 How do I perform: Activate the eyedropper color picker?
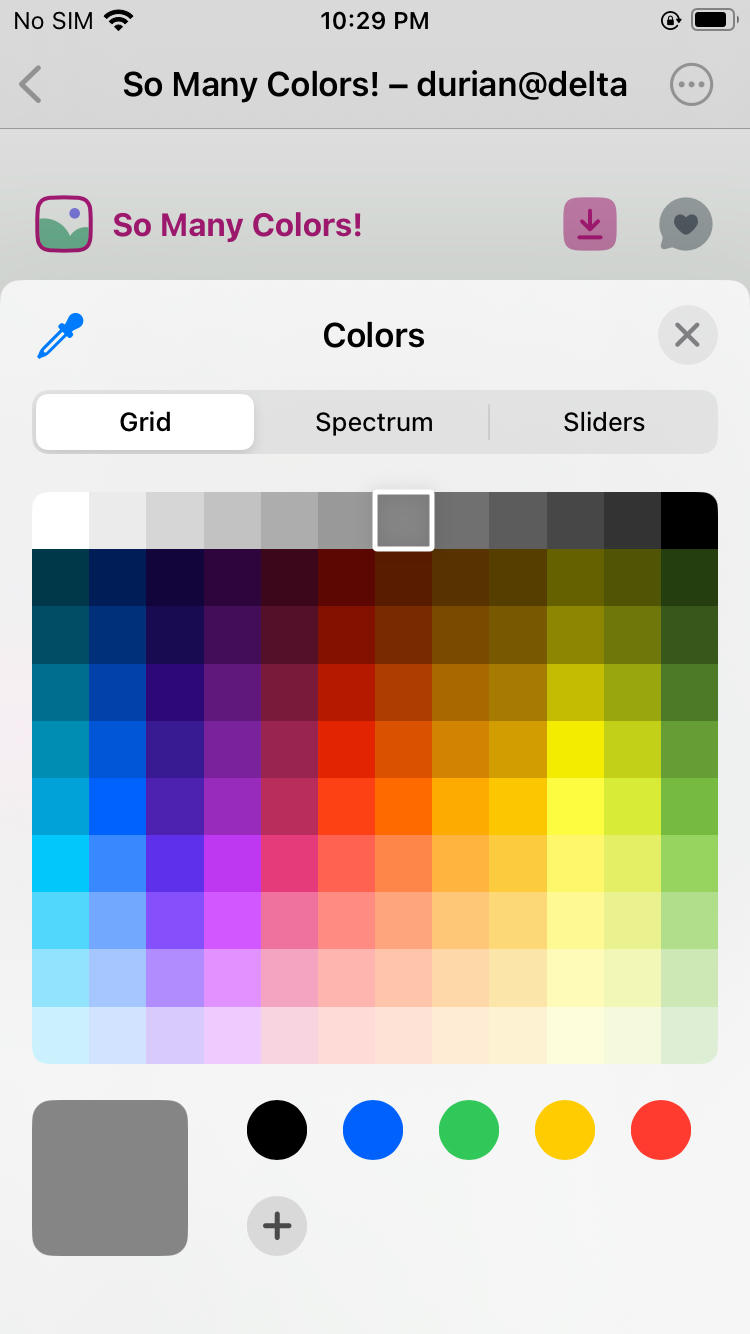click(x=60, y=336)
